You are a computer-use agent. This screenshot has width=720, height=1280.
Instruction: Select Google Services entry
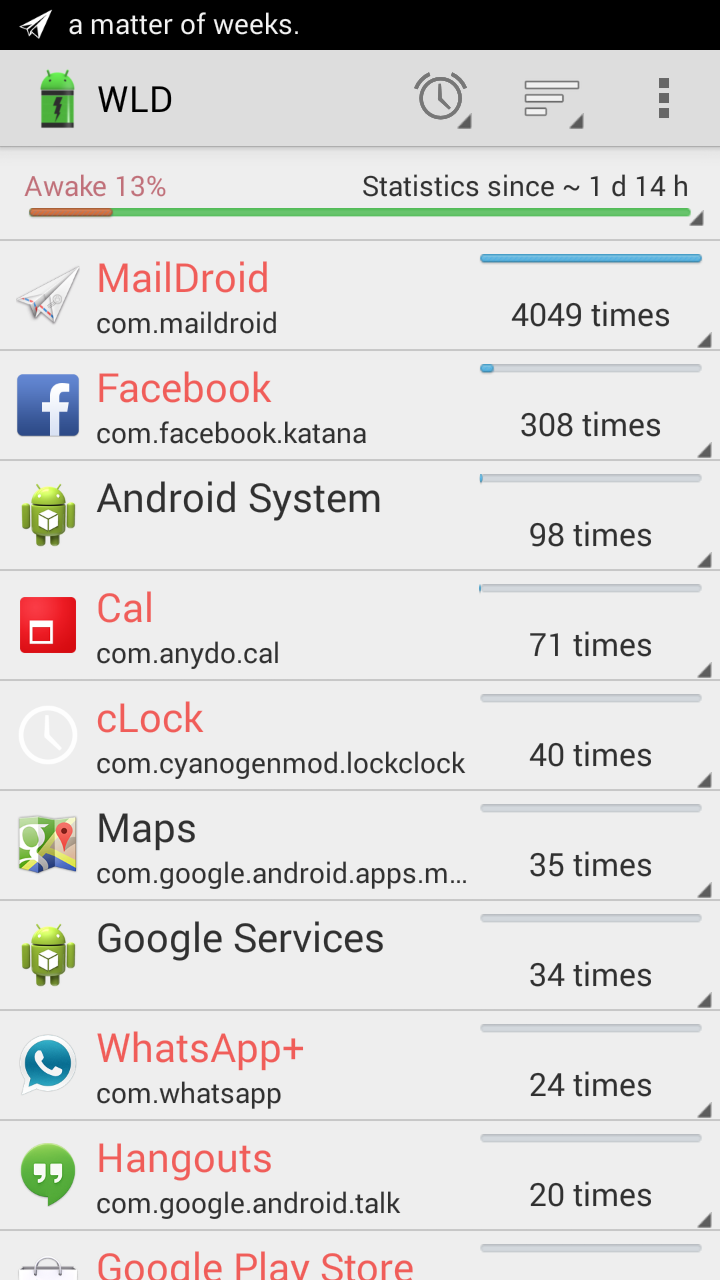pyautogui.click(x=360, y=956)
